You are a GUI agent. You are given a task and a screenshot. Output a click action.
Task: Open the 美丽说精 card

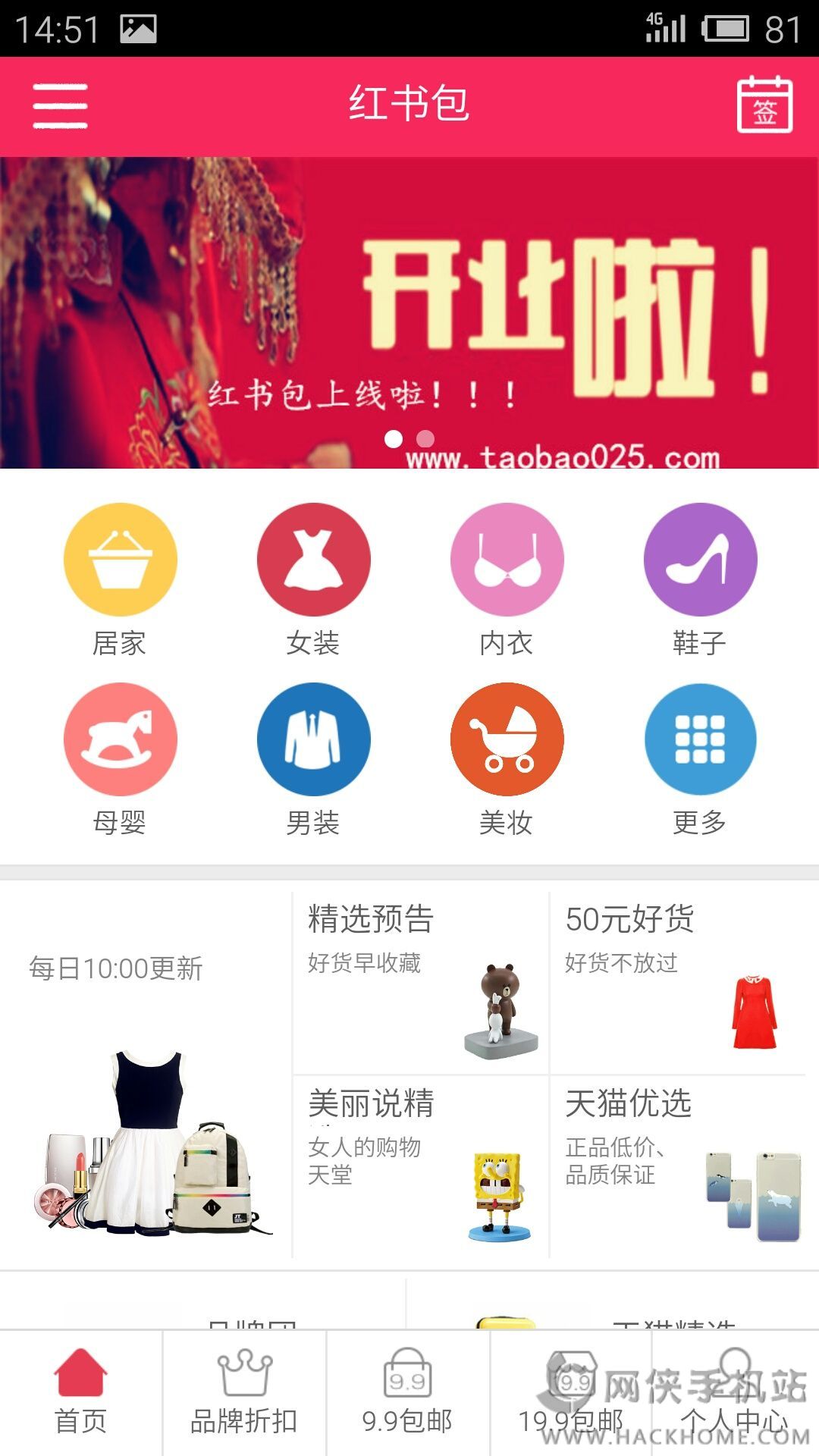tap(420, 1166)
